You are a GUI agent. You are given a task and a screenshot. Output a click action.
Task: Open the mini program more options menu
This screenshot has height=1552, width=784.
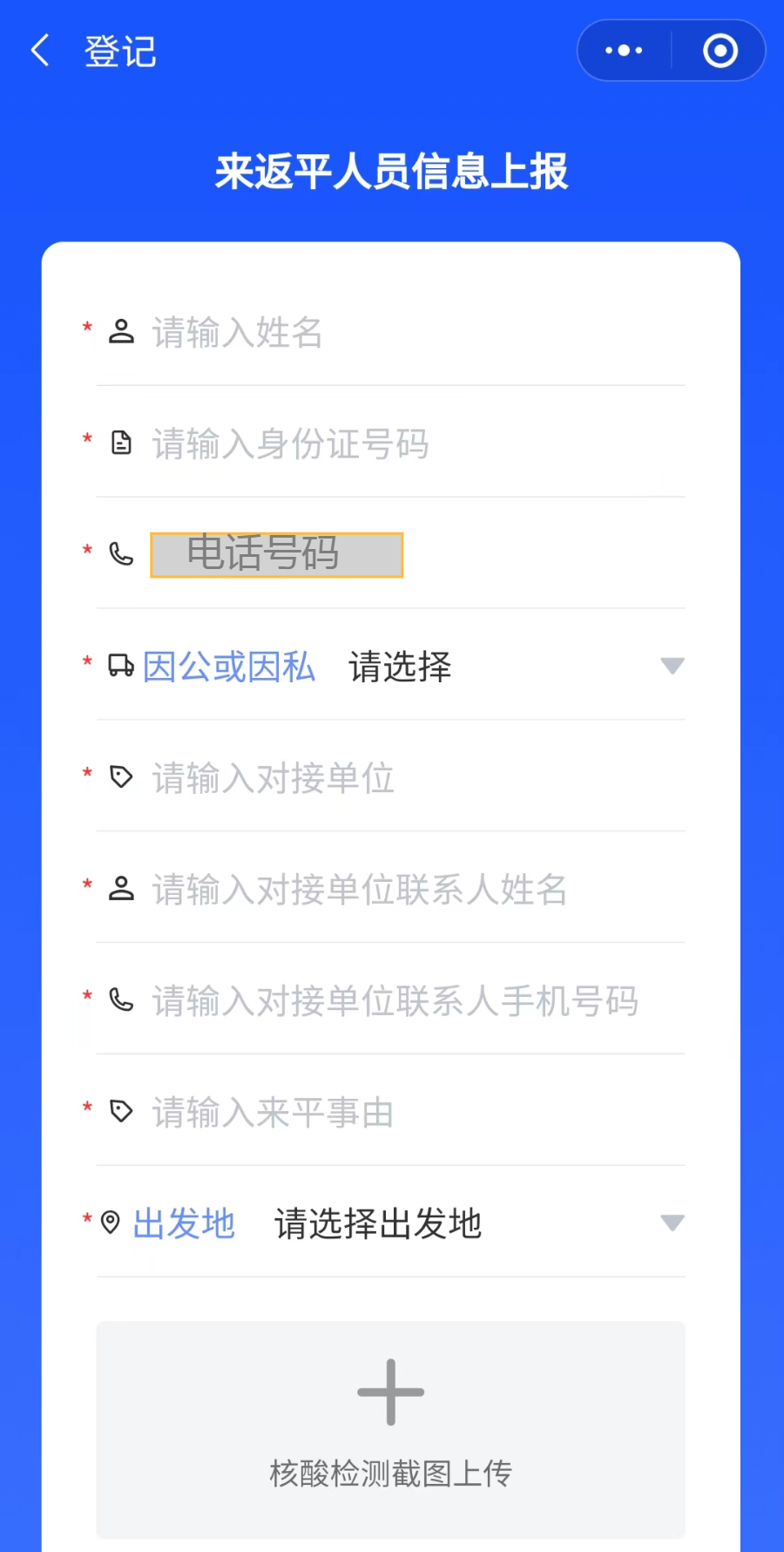624,51
